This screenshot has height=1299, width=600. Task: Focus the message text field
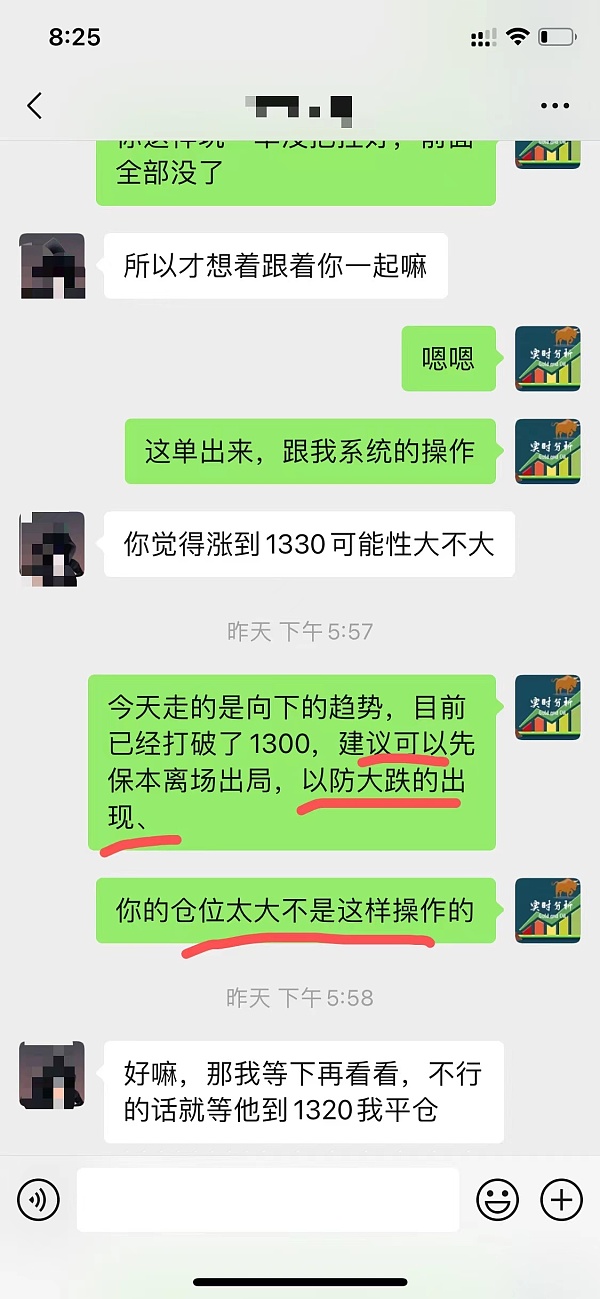click(x=267, y=1199)
